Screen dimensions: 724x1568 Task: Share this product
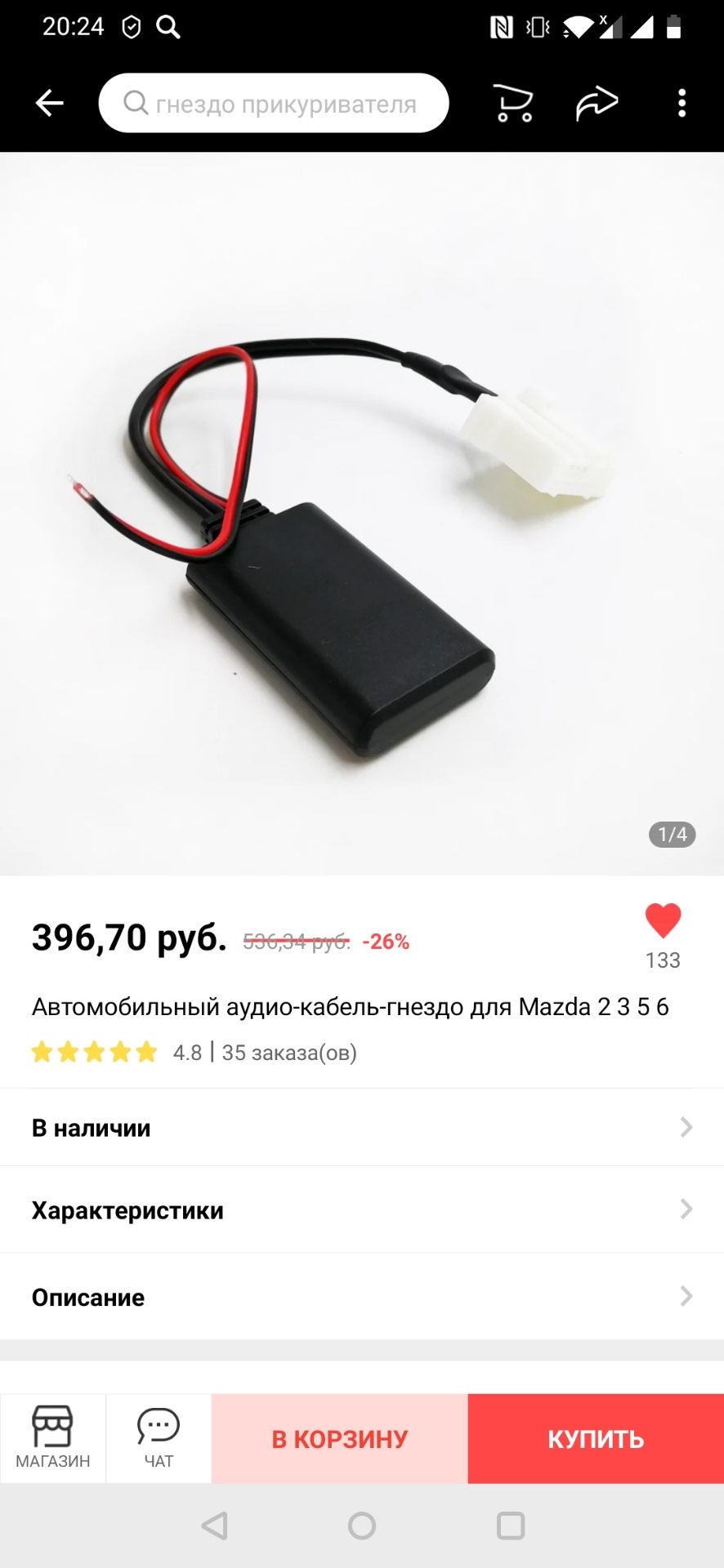(x=597, y=104)
